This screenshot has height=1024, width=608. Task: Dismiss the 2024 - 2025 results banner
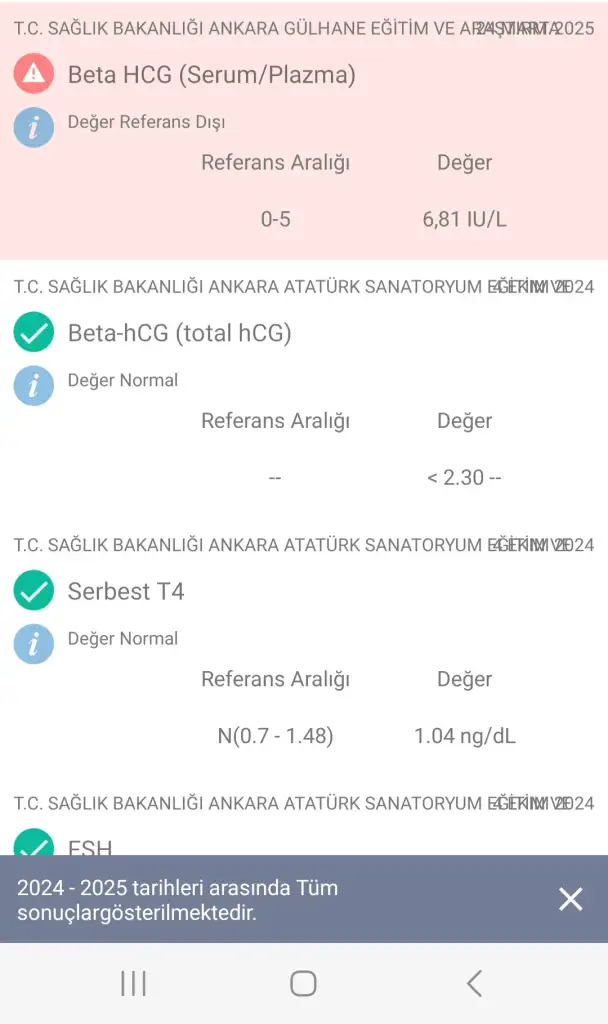pos(570,899)
